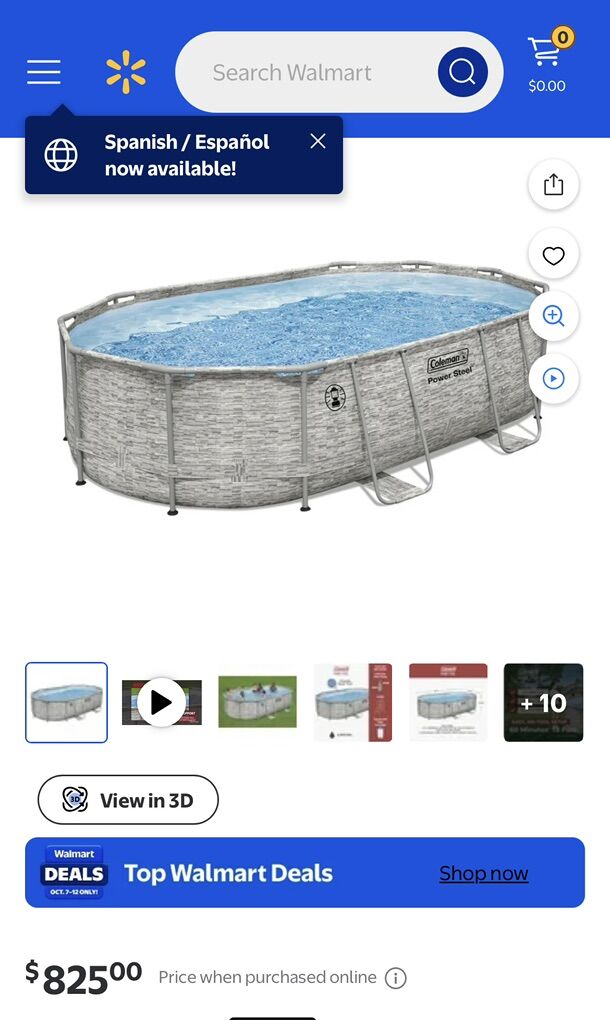Open the video thumbnail in gallery
Viewport: 610px width, 1020px height.
click(x=161, y=702)
